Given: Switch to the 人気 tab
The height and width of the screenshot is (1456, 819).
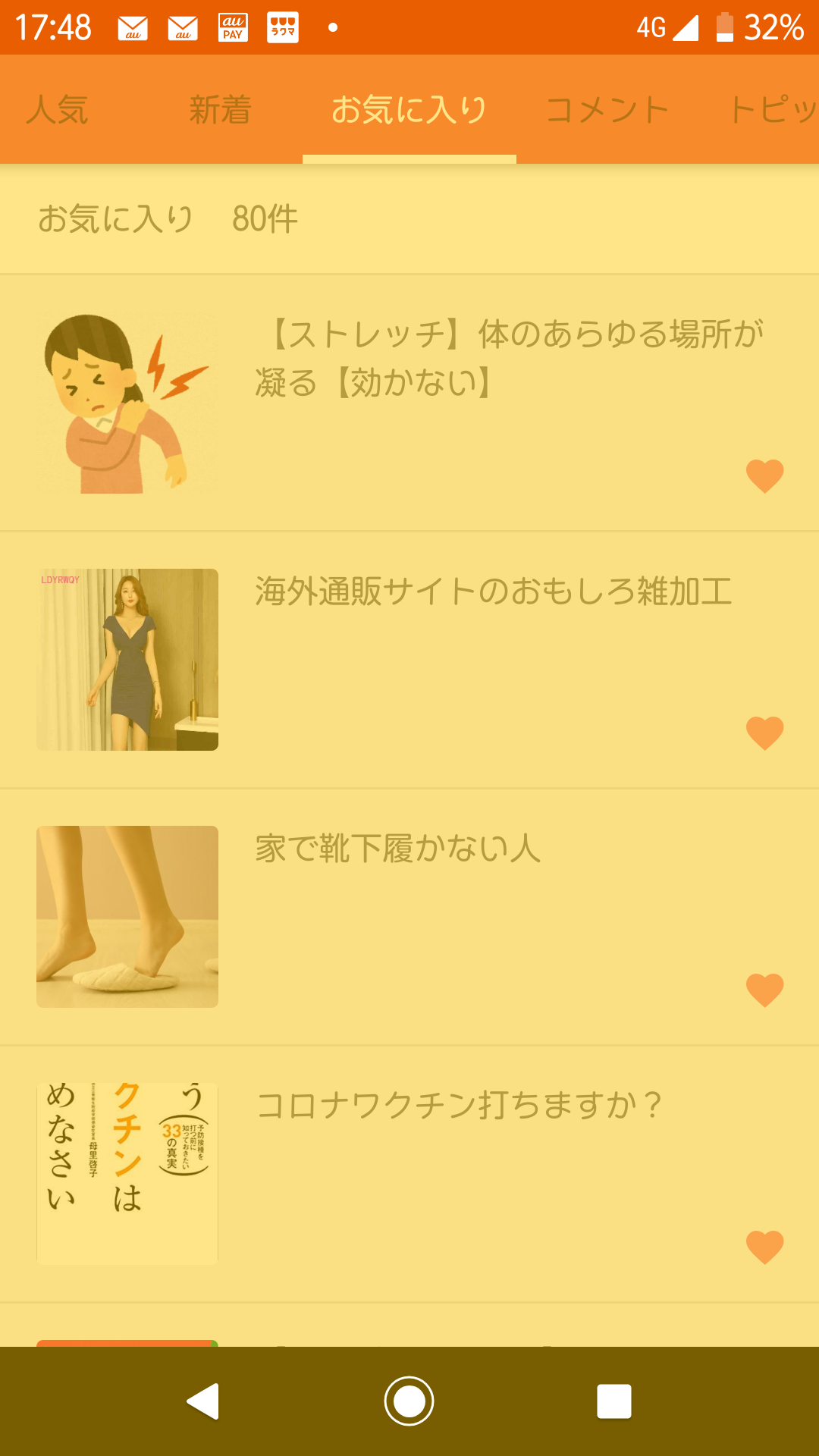Looking at the screenshot, I should [57, 108].
